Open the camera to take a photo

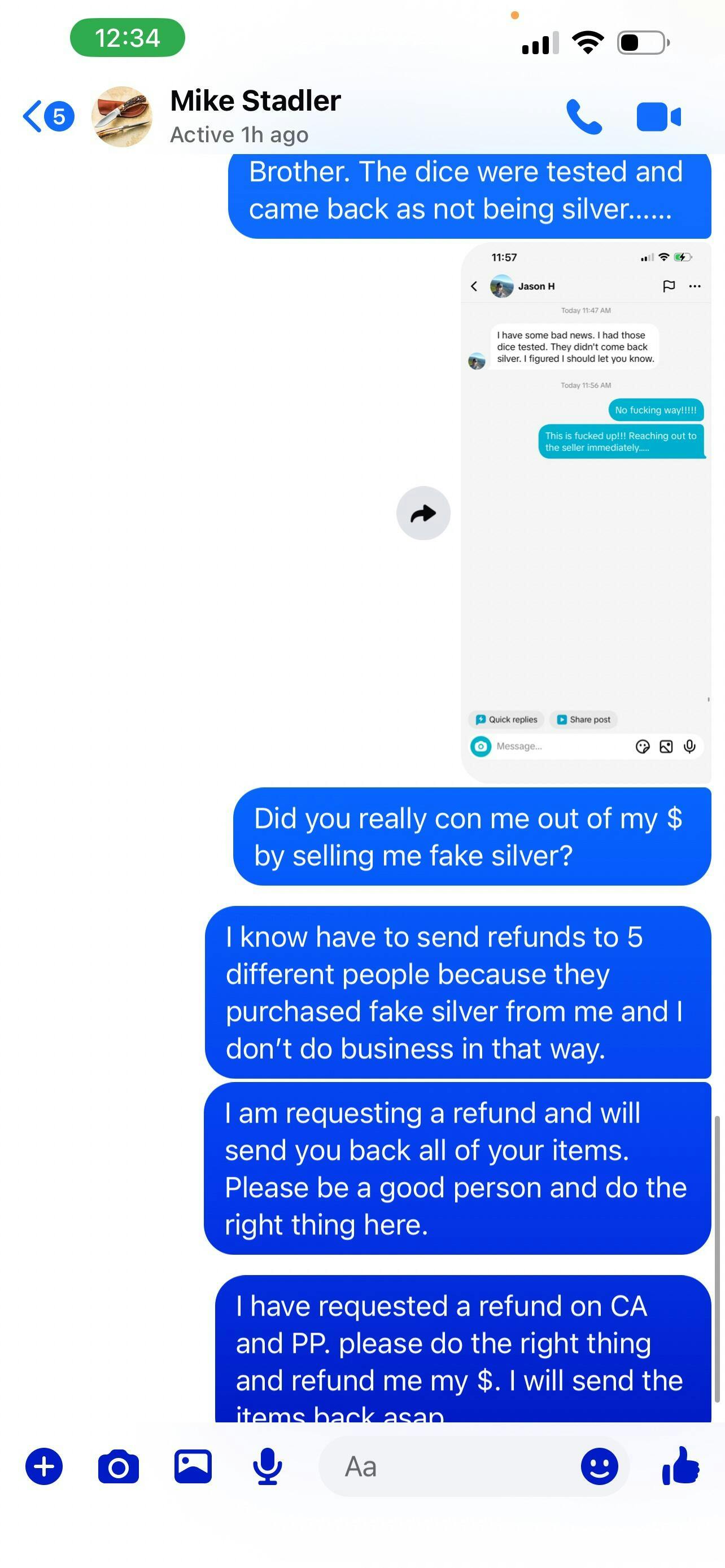tap(118, 1466)
